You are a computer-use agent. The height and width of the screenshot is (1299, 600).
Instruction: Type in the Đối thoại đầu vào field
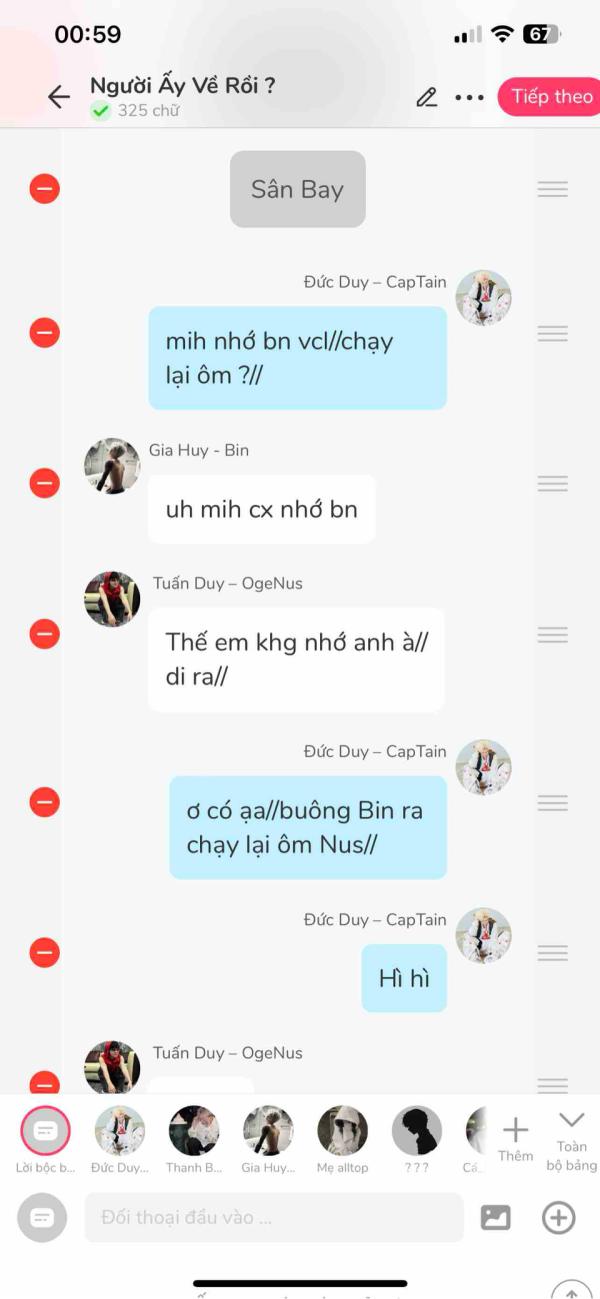[x=274, y=1218]
